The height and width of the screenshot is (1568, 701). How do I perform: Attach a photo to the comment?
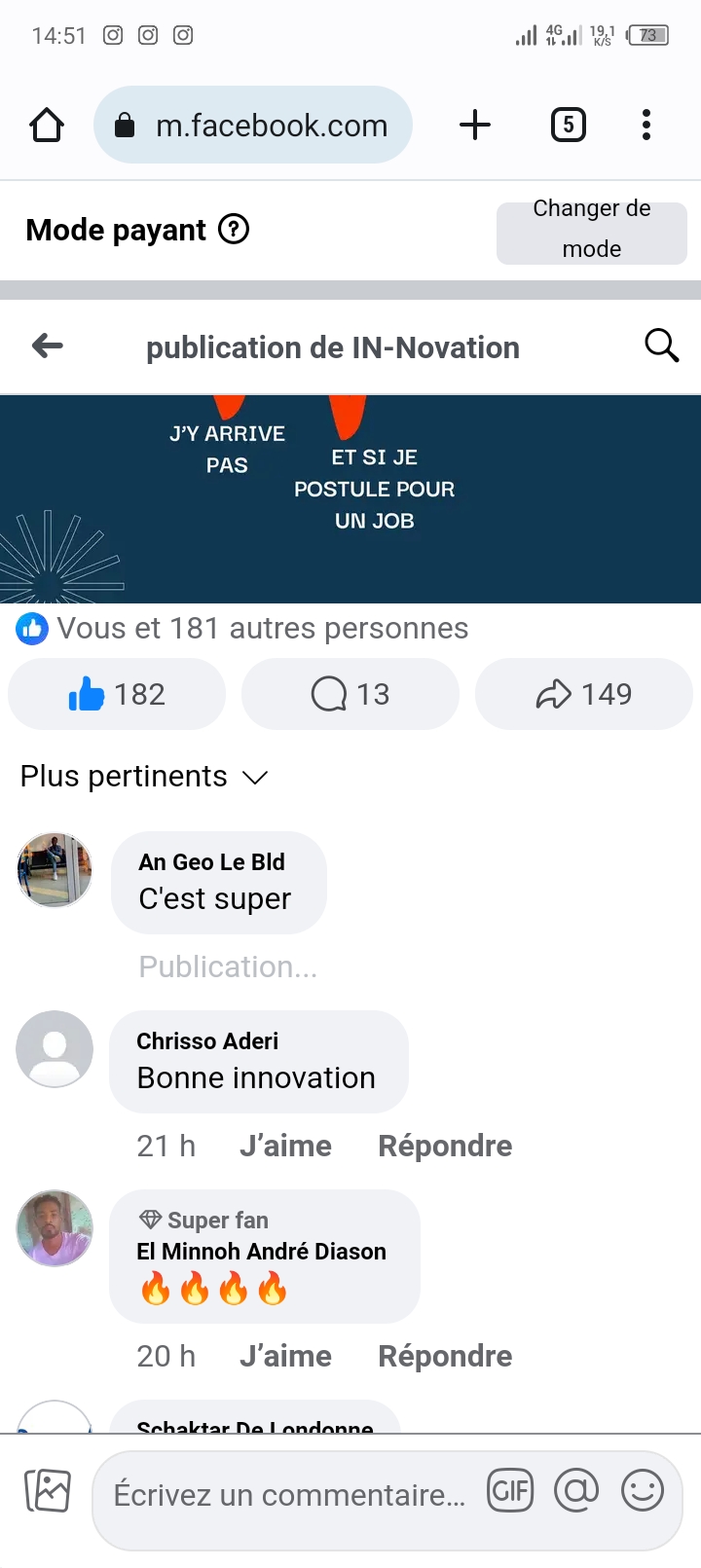point(48,1491)
